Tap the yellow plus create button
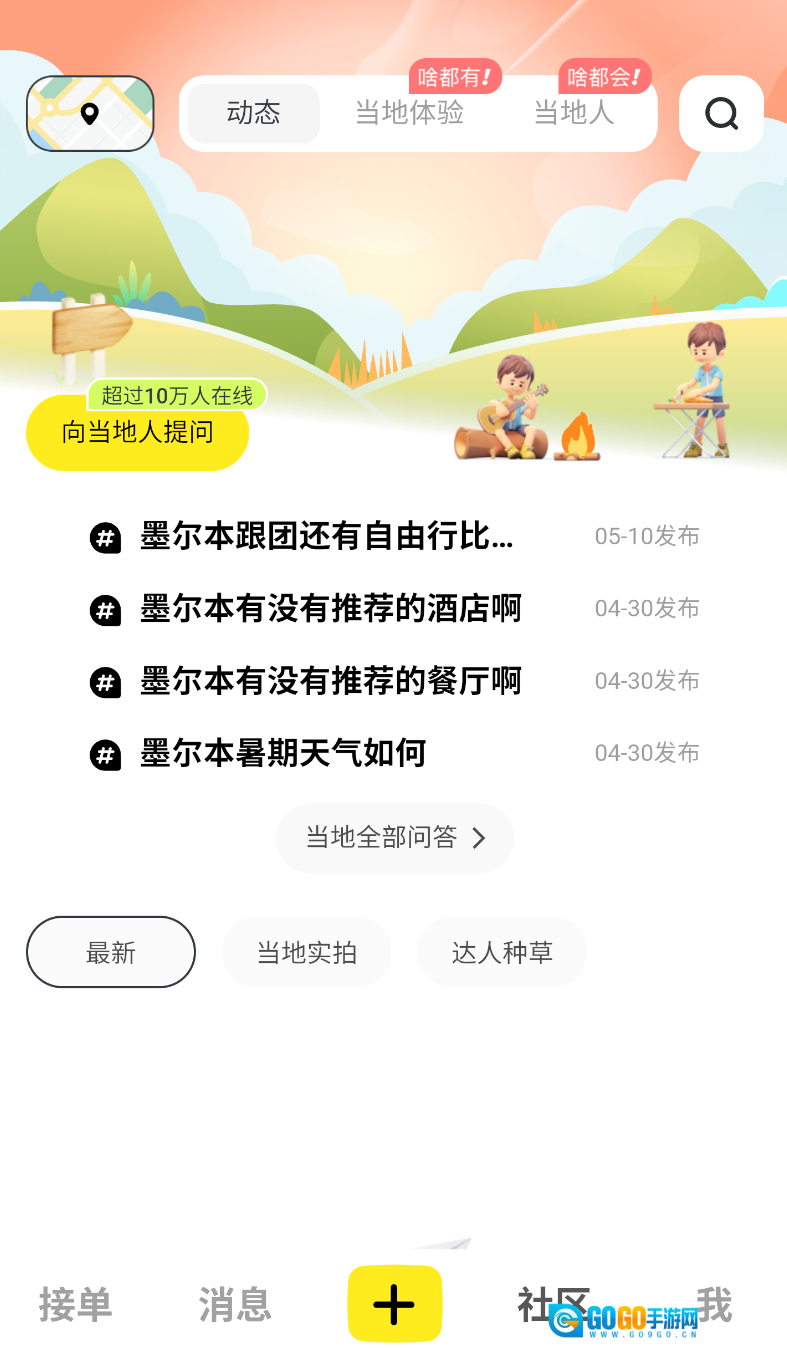 point(394,1304)
